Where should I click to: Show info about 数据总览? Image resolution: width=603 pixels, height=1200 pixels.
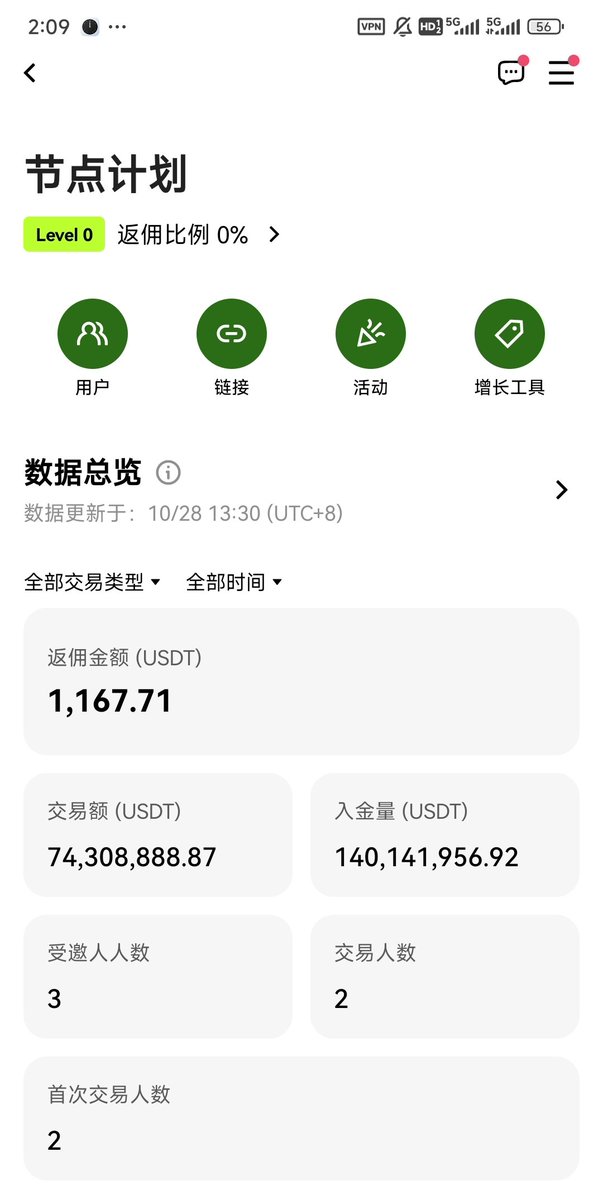[168, 472]
